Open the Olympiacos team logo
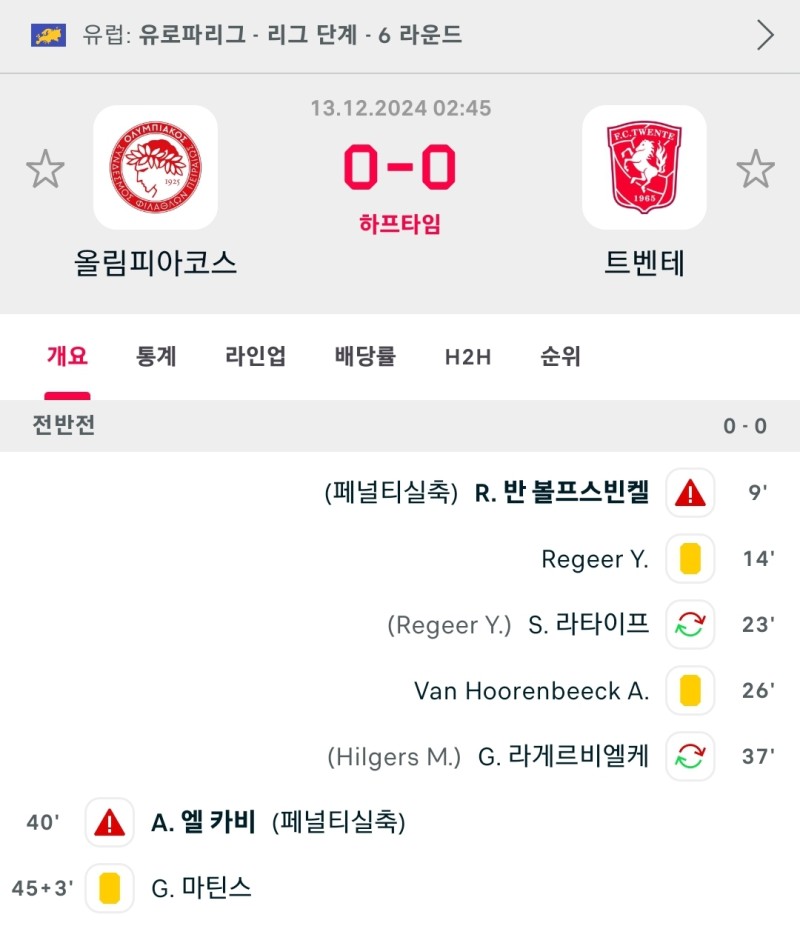Viewport: 800px width, 929px height. point(155,167)
